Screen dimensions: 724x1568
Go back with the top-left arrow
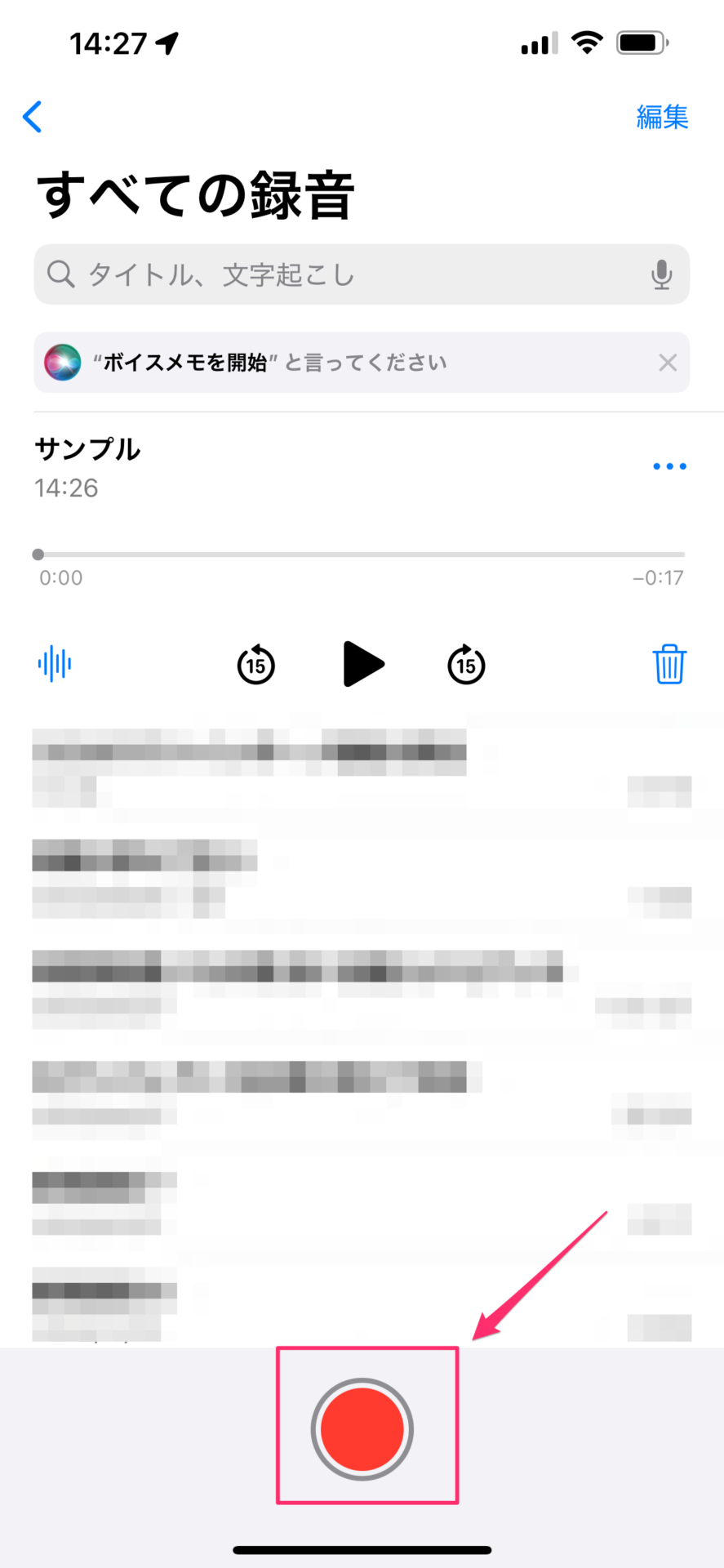coord(33,117)
